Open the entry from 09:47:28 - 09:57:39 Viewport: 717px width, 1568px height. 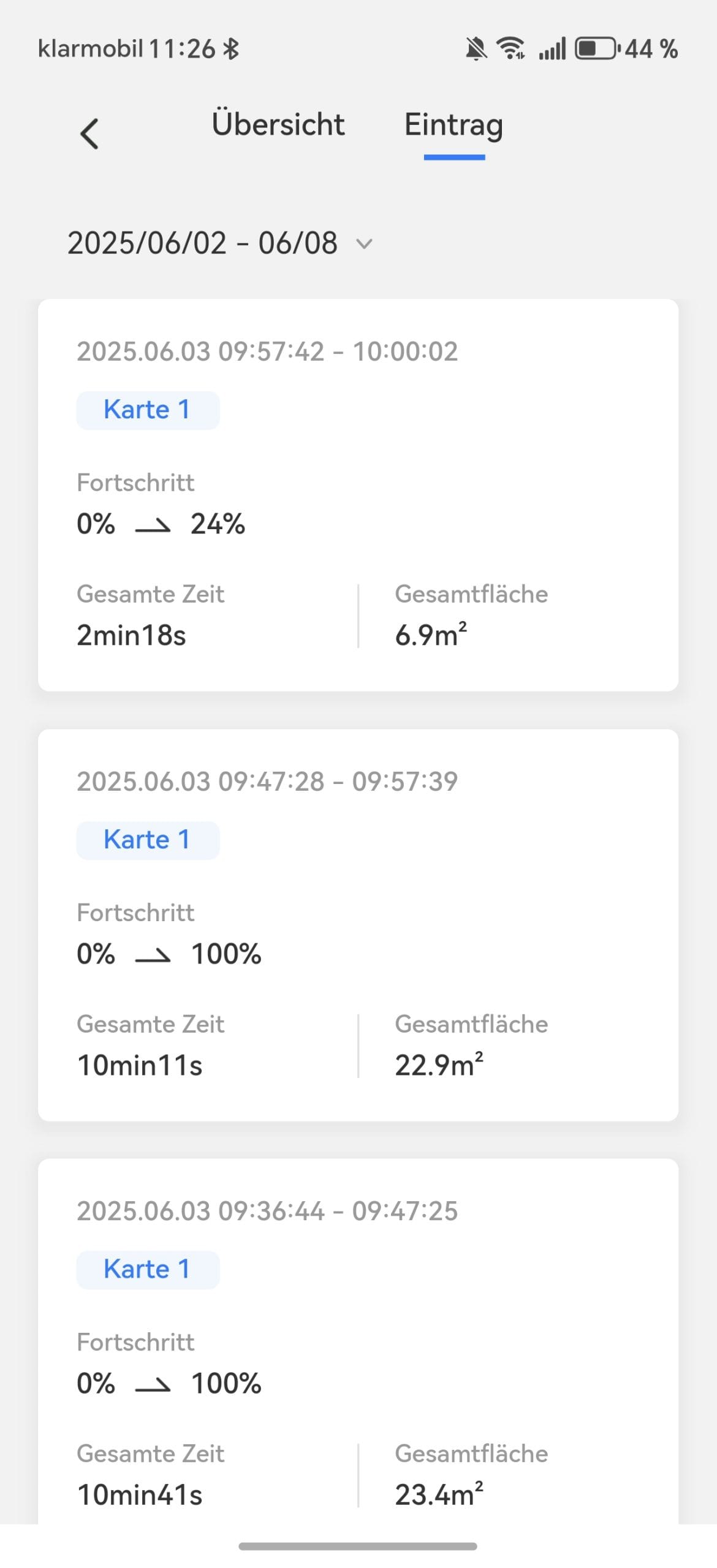click(358, 925)
